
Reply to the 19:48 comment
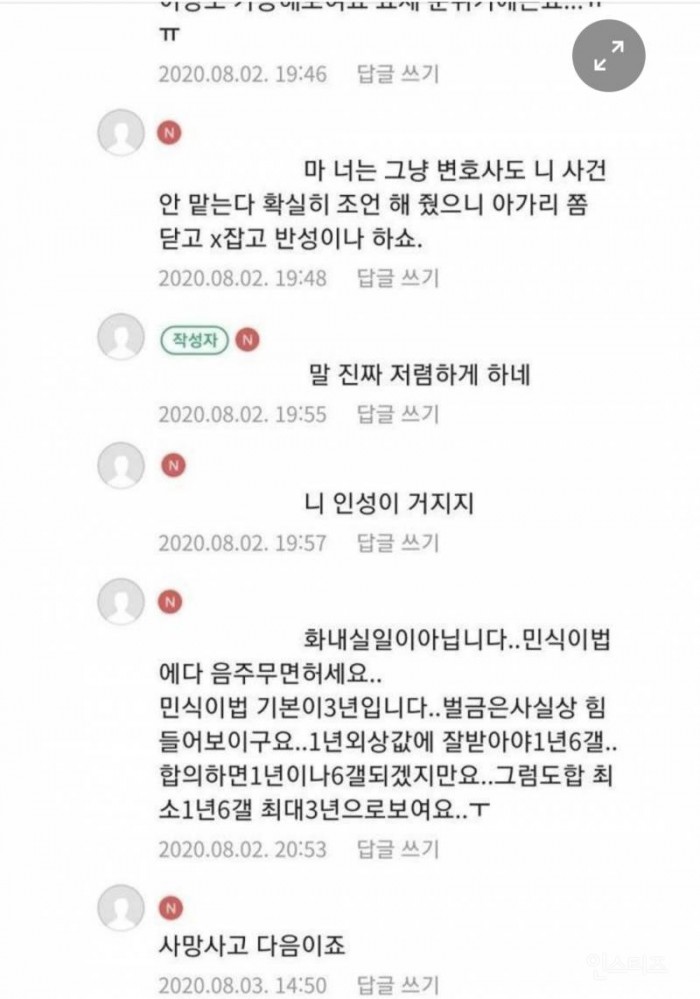(x=397, y=278)
